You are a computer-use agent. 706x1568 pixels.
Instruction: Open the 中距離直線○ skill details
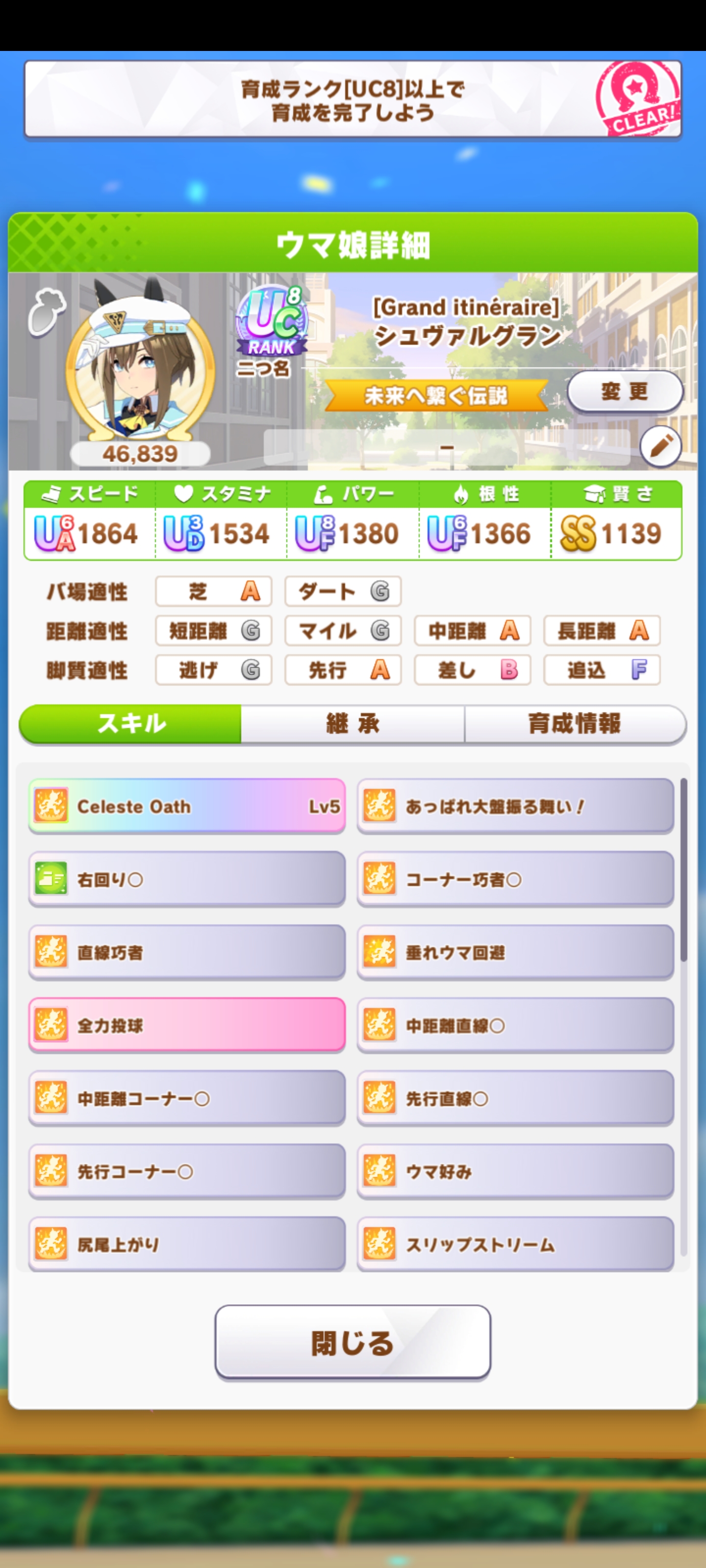tap(515, 1025)
